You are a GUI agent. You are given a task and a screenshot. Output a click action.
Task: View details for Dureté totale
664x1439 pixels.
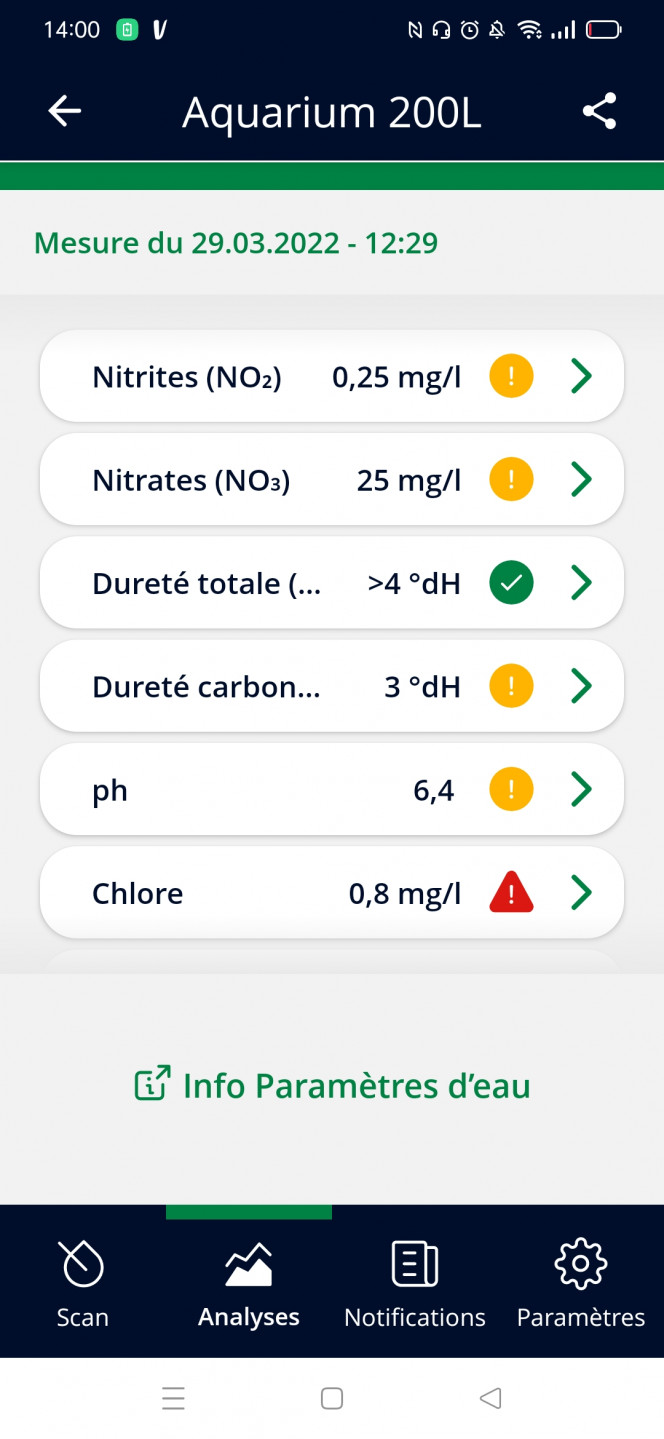332,583
